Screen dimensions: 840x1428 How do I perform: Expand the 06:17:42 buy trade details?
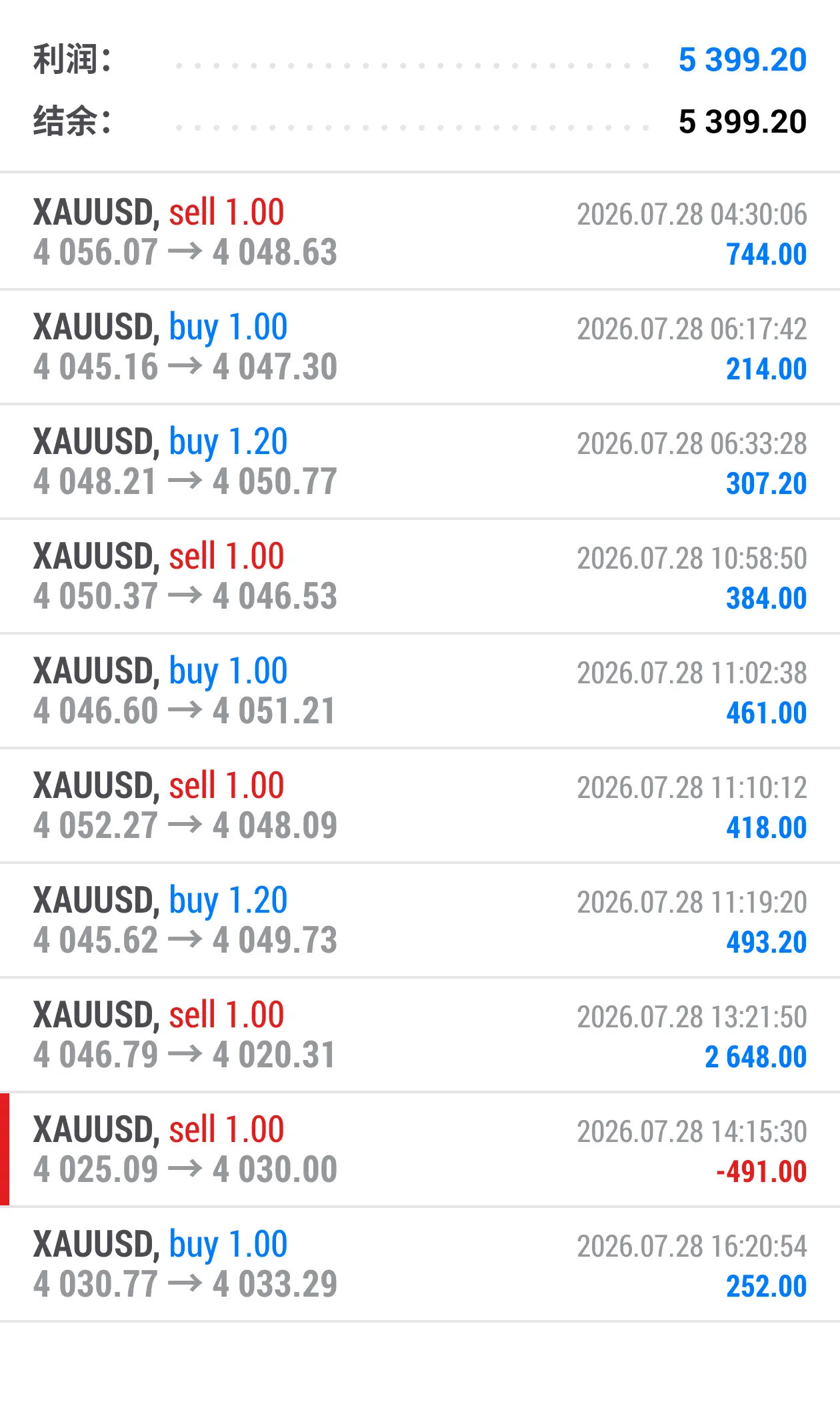tap(420, 347)
